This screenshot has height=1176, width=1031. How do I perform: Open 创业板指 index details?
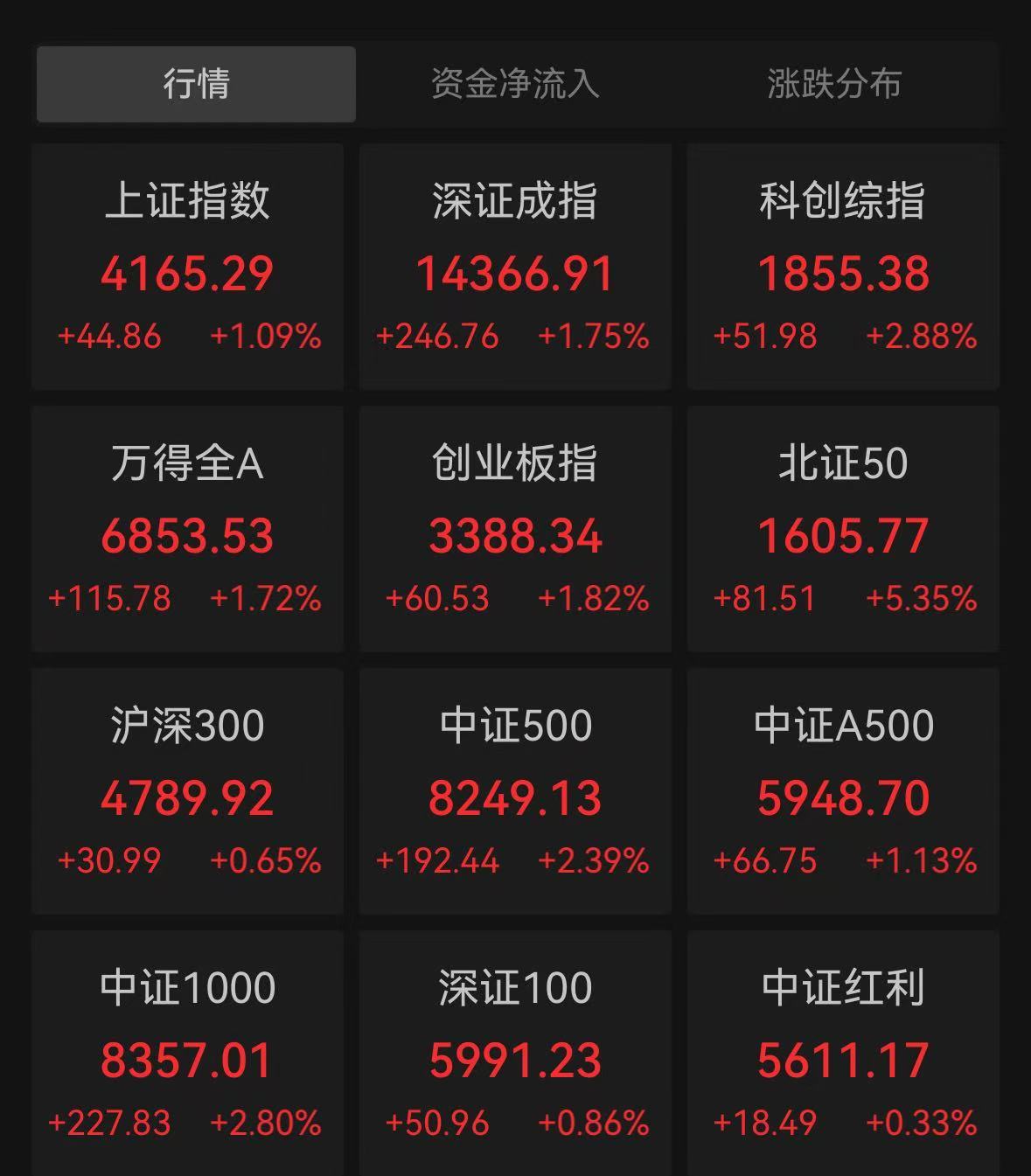(515, 529)
